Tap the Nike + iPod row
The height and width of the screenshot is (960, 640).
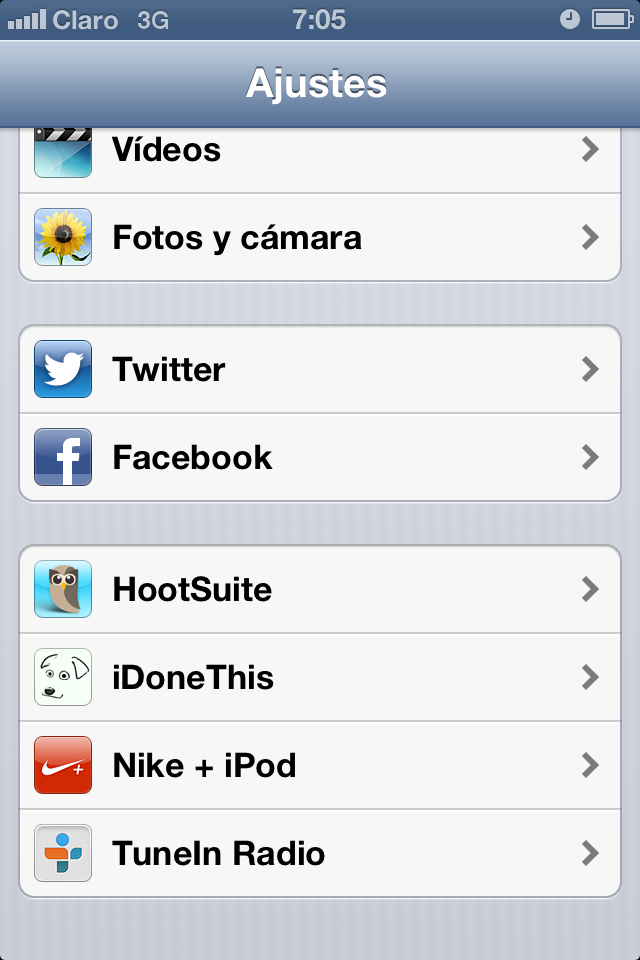click(320, 765)
